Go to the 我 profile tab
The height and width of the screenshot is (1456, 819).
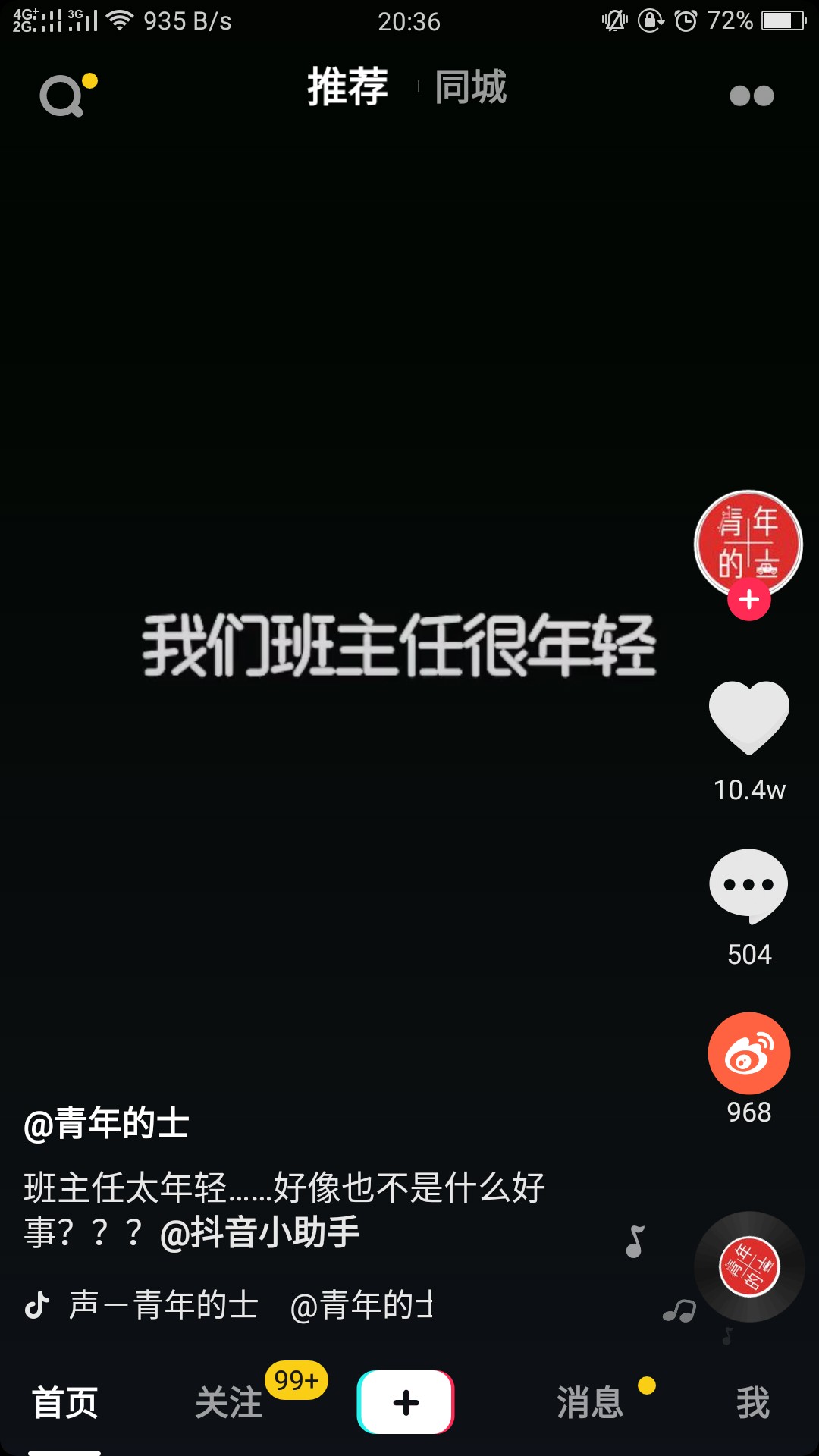pos(752,1403)
